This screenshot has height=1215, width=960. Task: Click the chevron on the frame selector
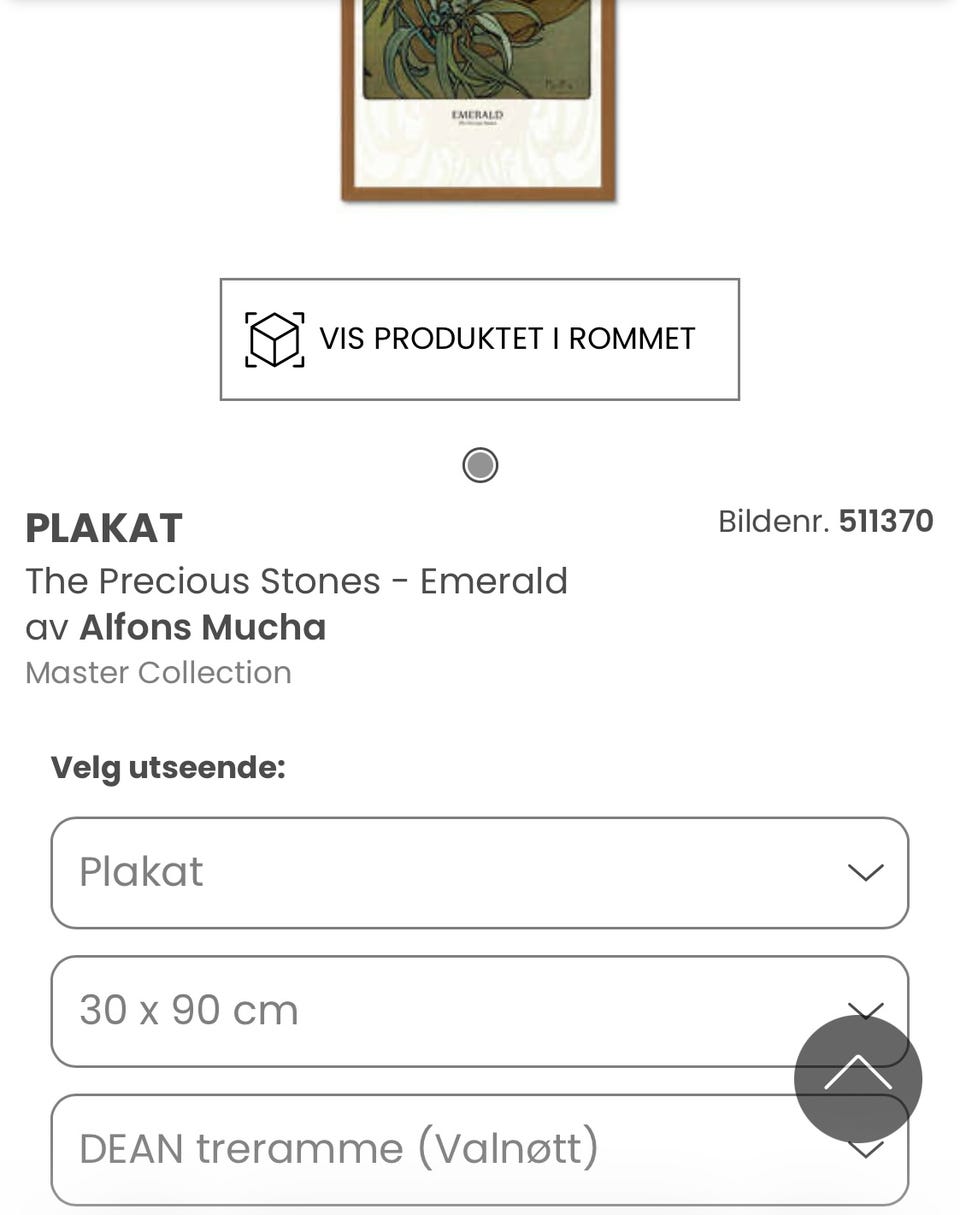click(x=864, y=1149)
